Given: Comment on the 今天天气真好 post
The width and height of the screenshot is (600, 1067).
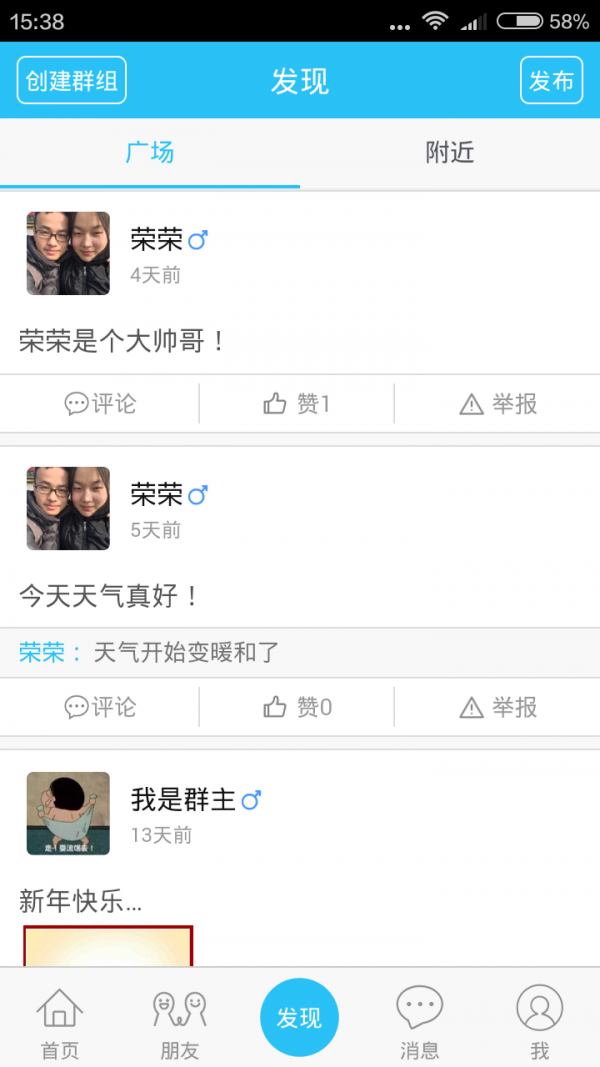Looking at the screenshot, I should pyautogui.click(x=100, y=708).
